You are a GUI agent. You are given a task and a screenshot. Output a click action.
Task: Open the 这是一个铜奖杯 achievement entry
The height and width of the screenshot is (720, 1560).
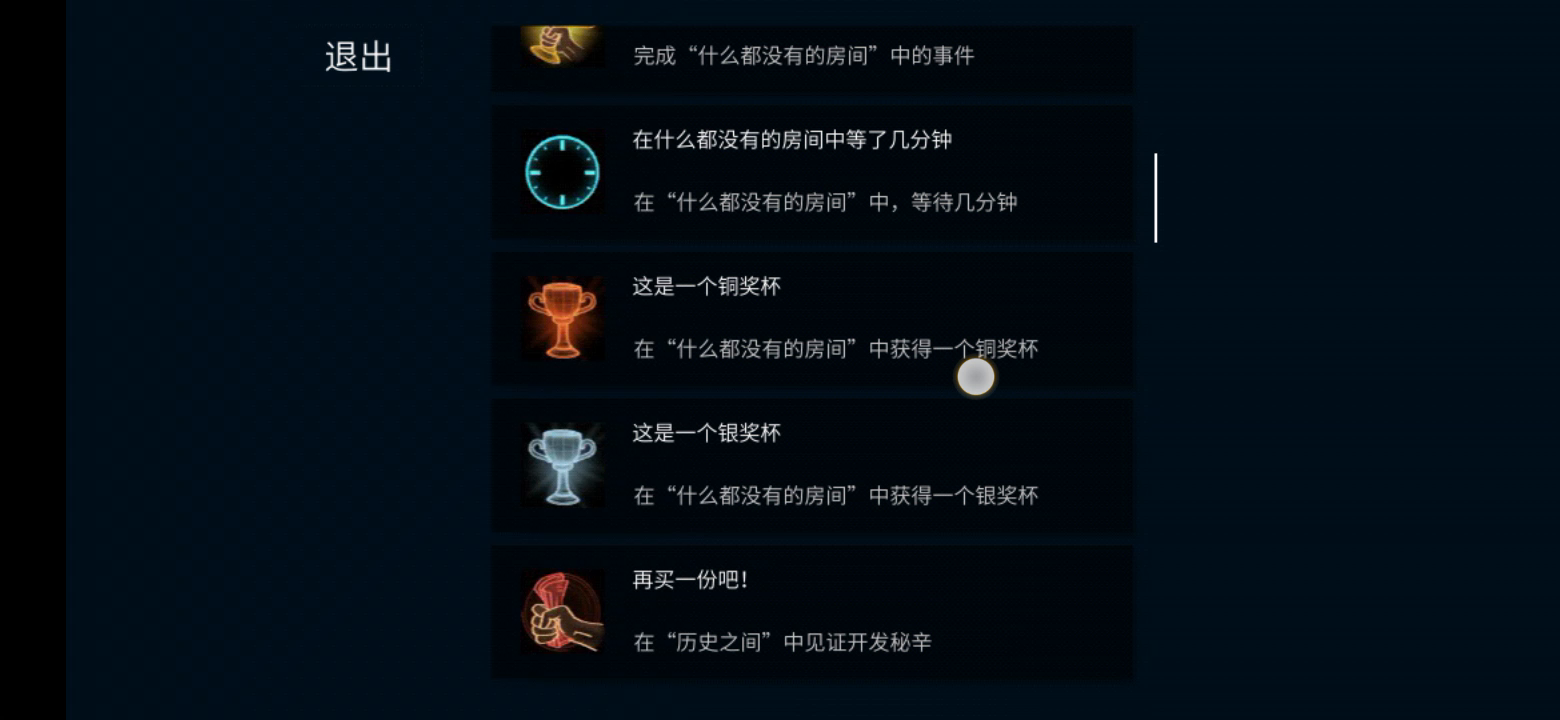812,318
